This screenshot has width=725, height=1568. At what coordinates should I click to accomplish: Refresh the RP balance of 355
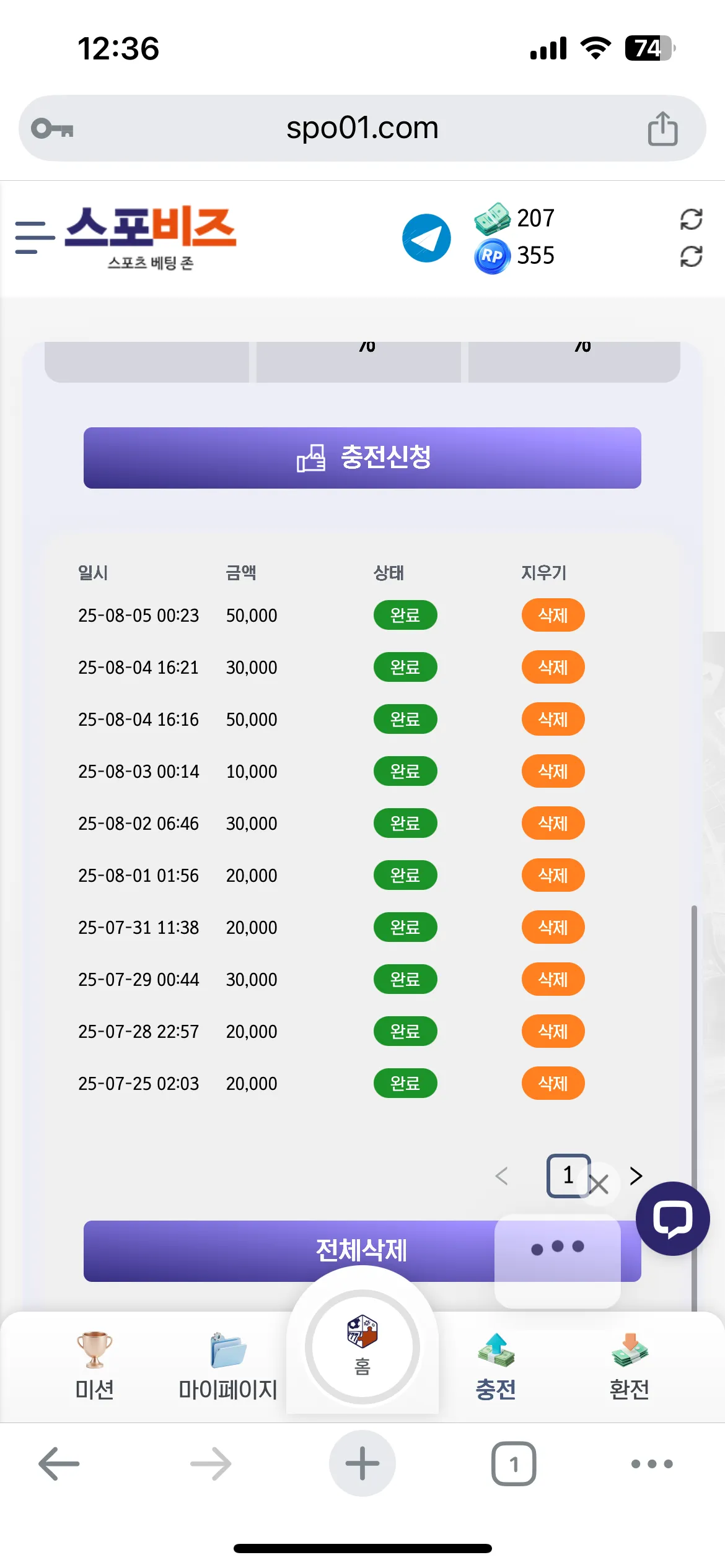tap(691, 256)
